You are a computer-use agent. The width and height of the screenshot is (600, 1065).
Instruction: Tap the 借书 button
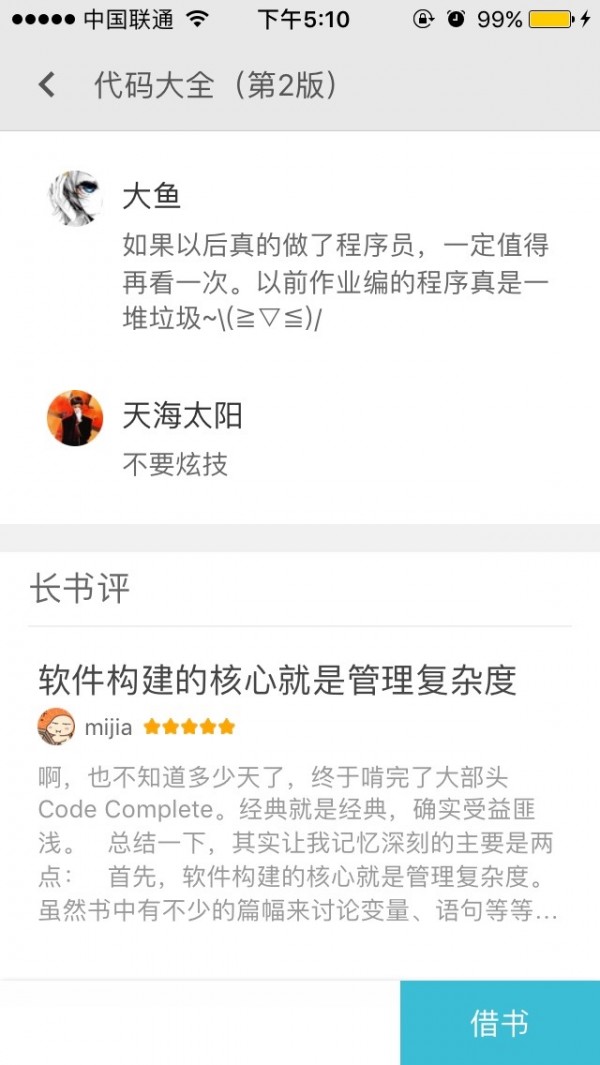point(499,1023)
